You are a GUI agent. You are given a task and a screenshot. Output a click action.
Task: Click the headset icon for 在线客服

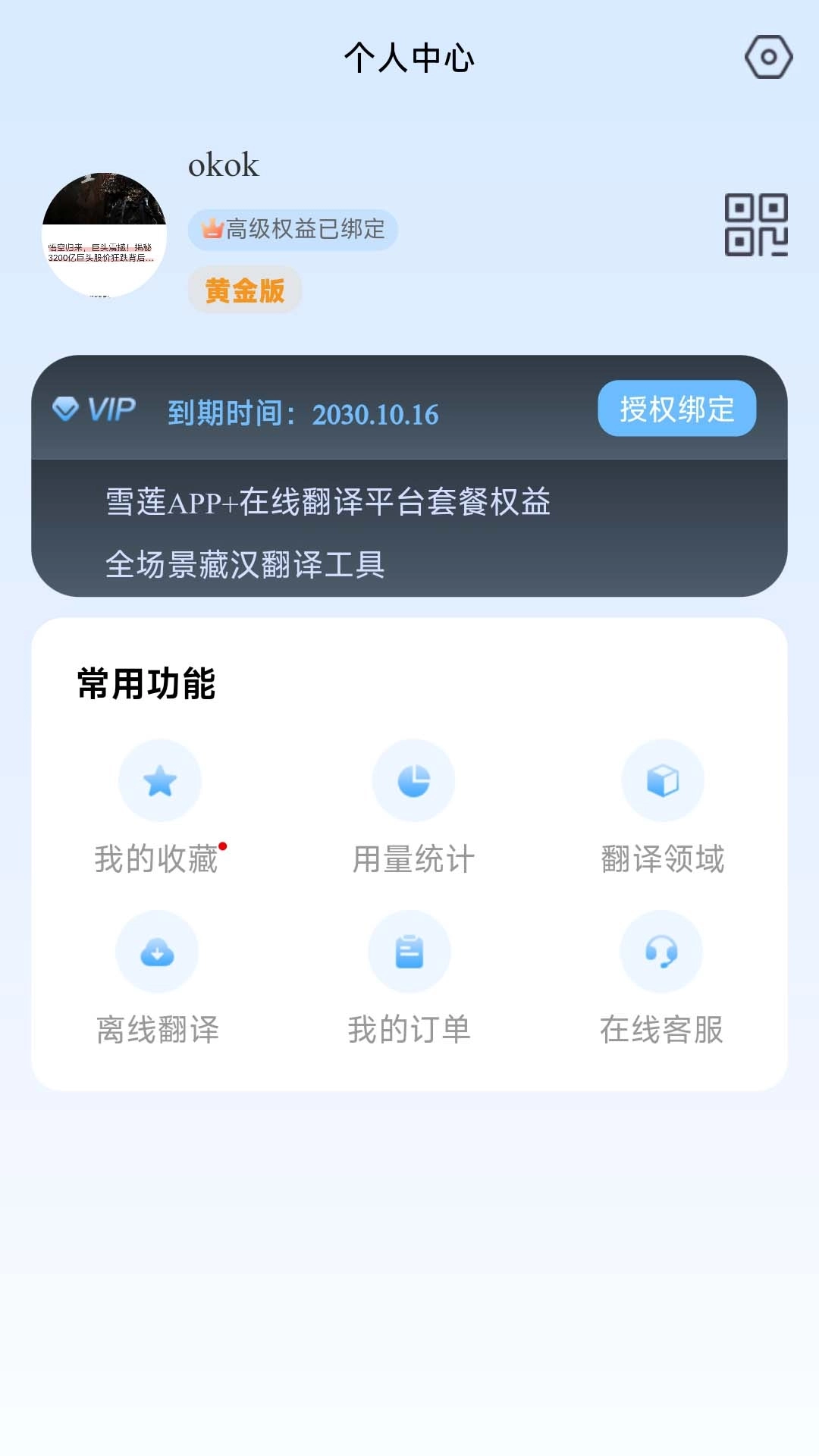pos(661,951)
